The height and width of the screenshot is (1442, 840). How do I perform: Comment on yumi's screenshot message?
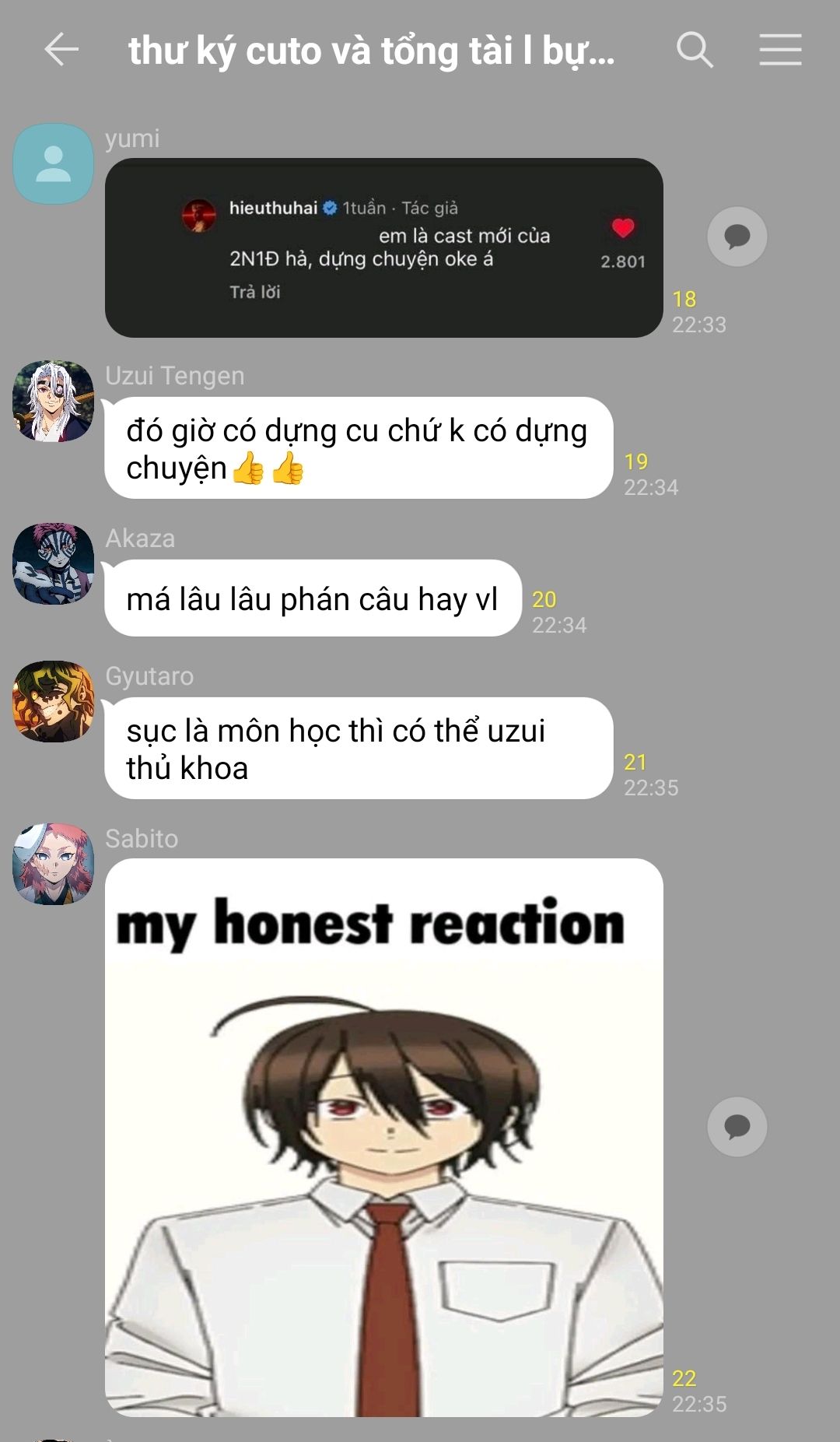pyautogui.click(x=737, y=236)
